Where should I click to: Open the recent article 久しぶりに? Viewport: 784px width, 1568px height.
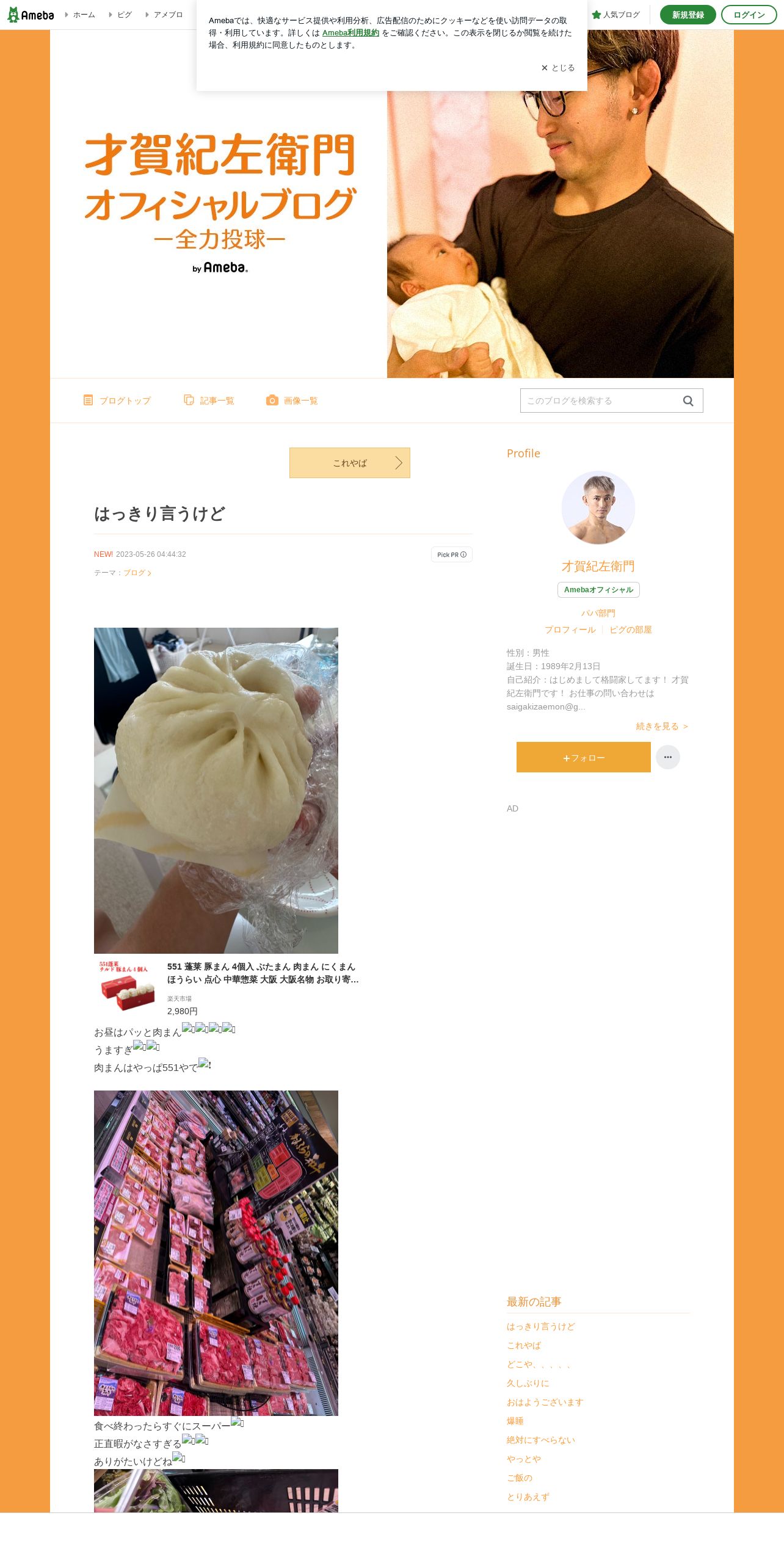click(528, 1383)
